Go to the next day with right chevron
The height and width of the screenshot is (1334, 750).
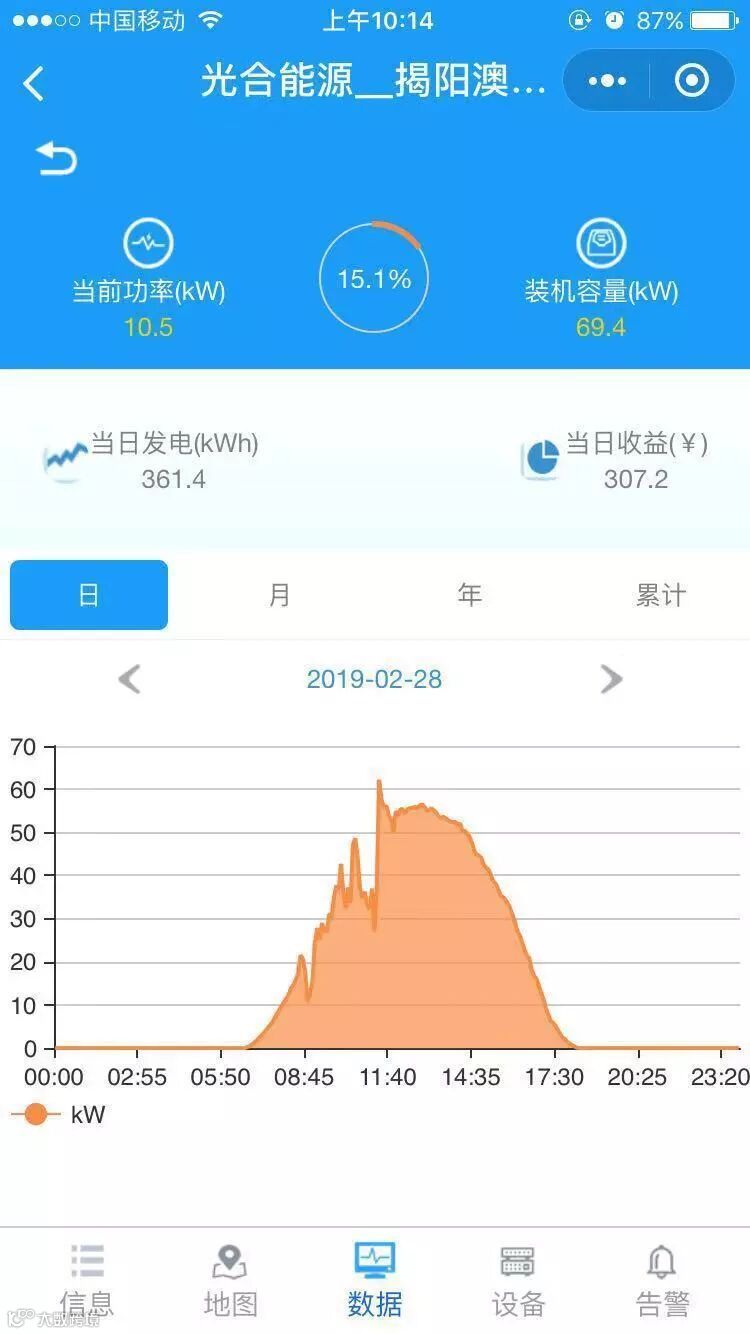point(611,680)
